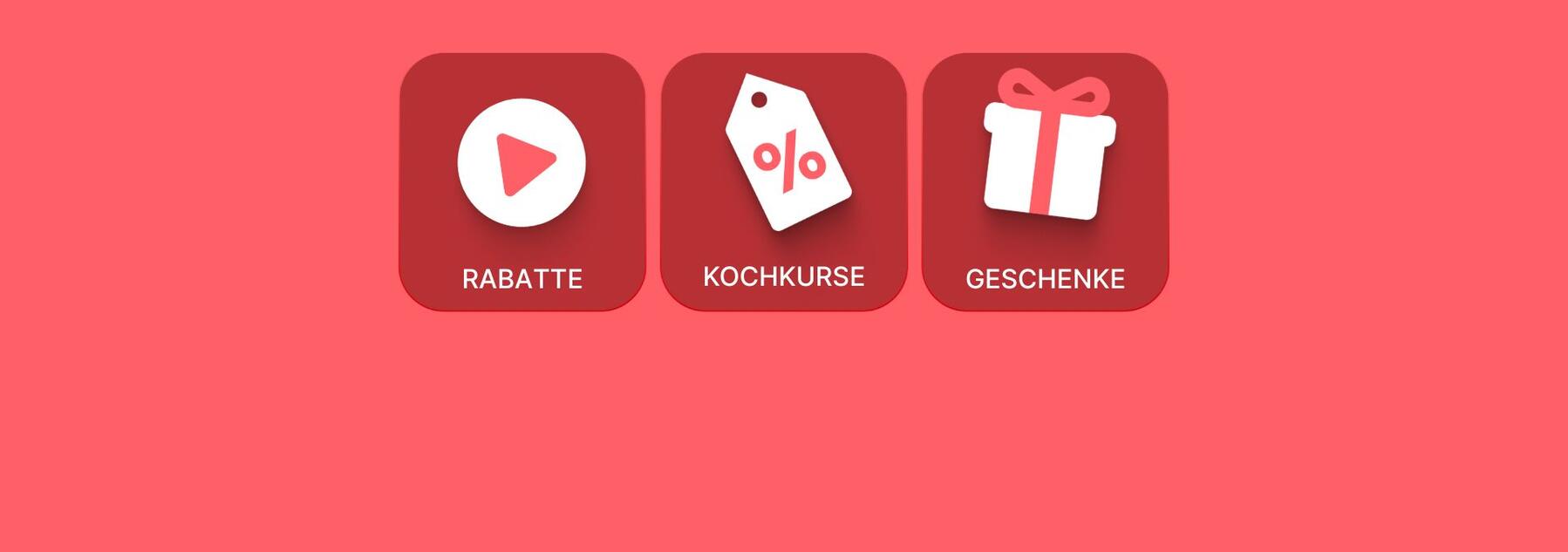Open the Rabatte tile
This screenshot has height=552, width=1568.
[522, 181]
